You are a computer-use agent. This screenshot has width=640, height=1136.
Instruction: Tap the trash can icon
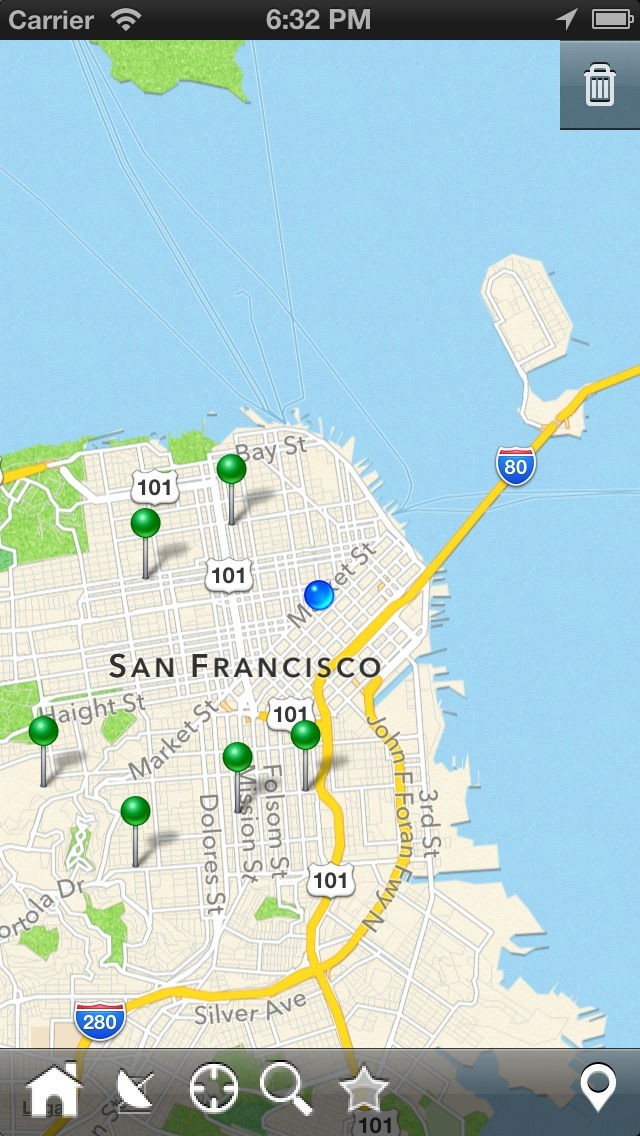coord(600,85)
